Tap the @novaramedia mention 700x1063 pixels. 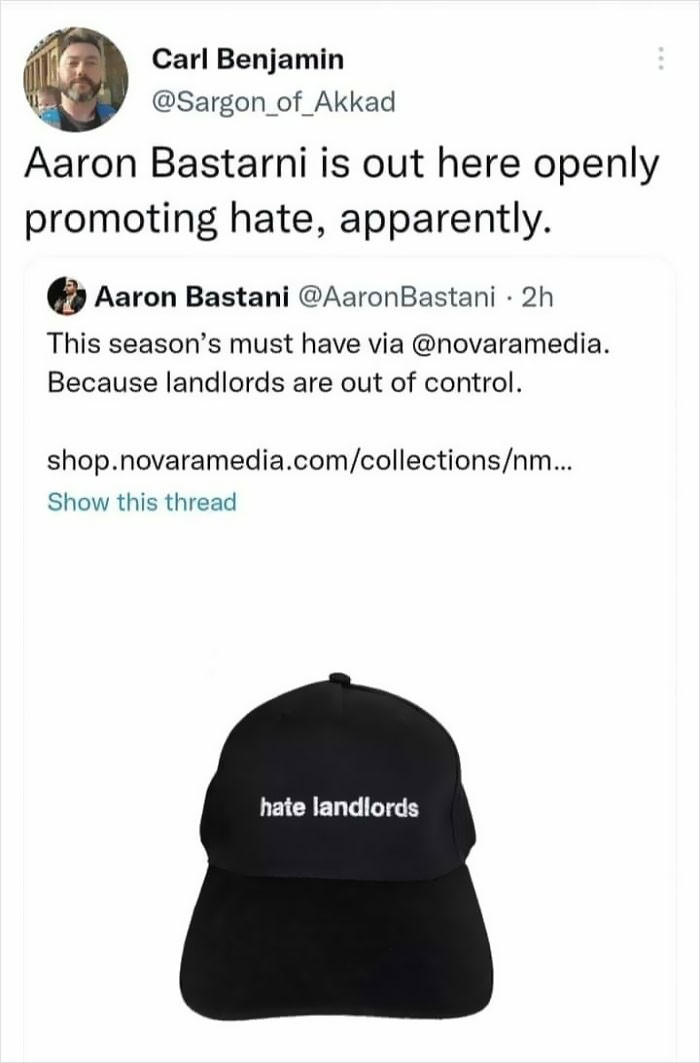tap(506, 342)
